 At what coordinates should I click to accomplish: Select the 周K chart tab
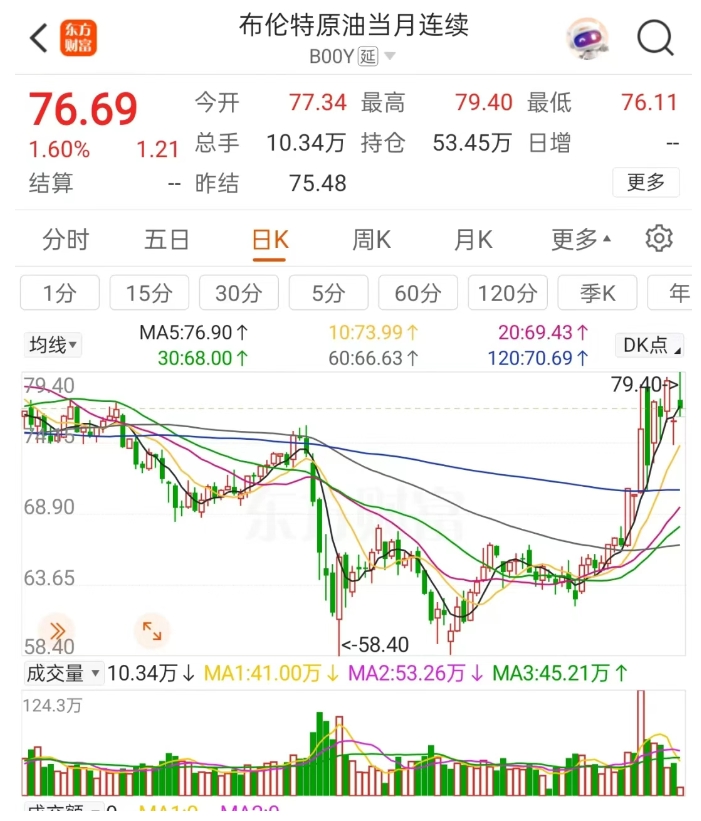point(371,240)
